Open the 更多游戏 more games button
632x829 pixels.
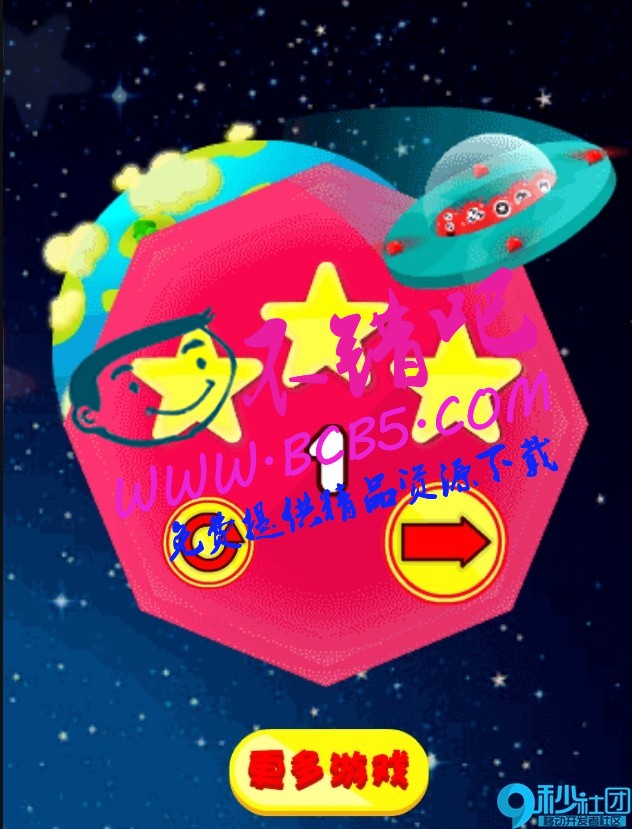[x=329, y=772]
